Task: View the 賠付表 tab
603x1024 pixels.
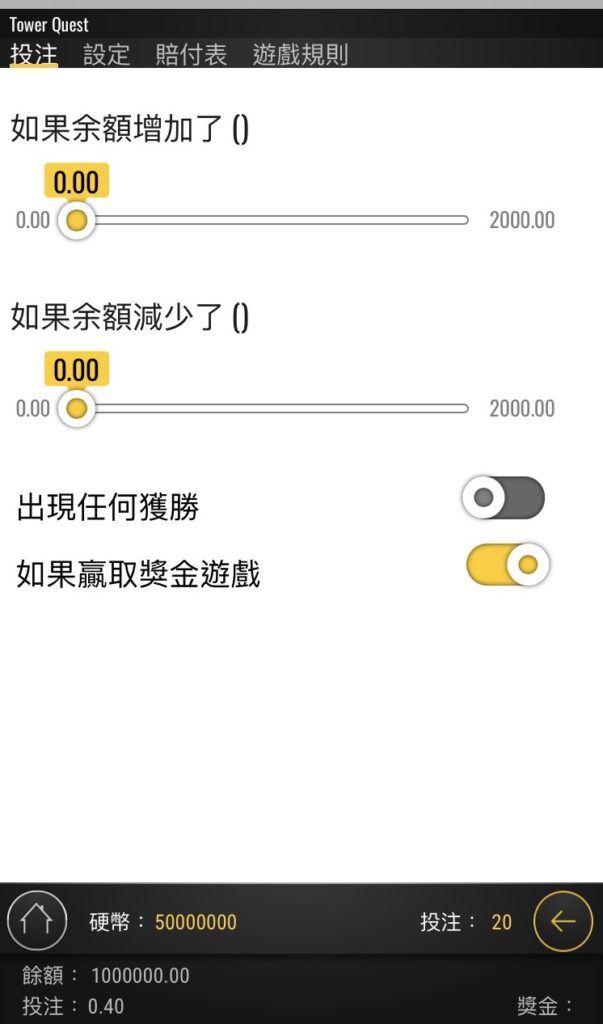Action: pyautogui.click(x=191, y=54)
